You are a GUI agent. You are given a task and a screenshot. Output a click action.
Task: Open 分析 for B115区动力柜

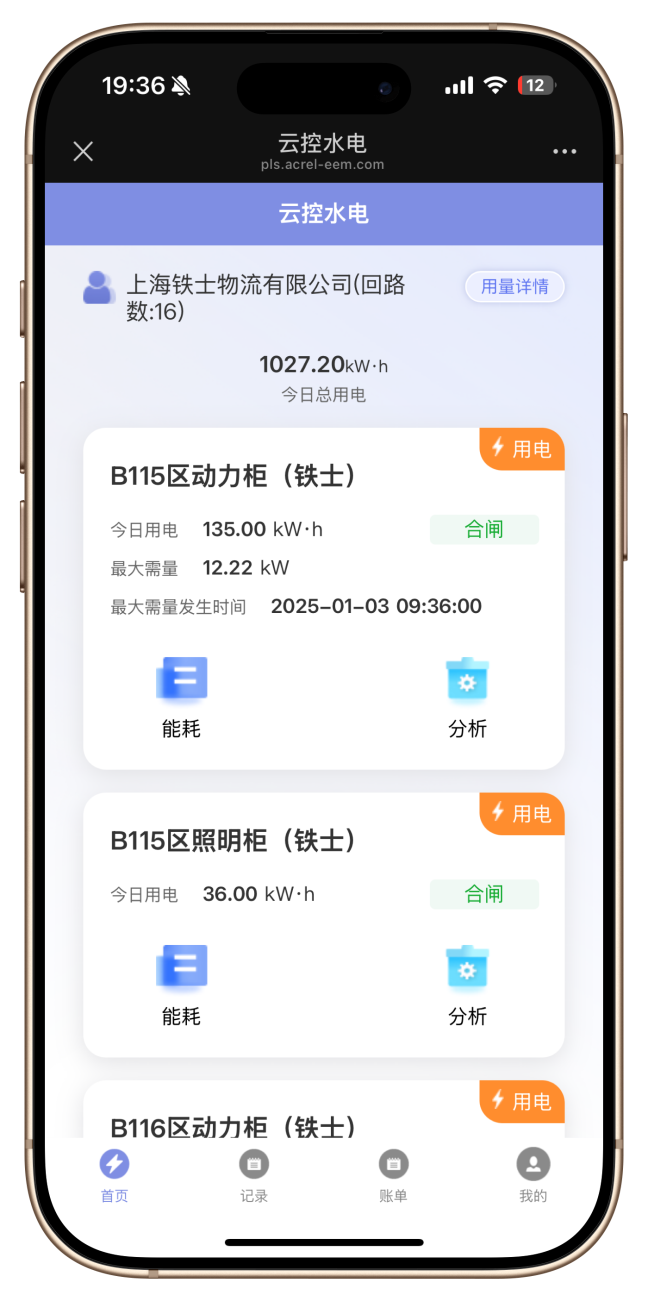[x=467, y=697]
